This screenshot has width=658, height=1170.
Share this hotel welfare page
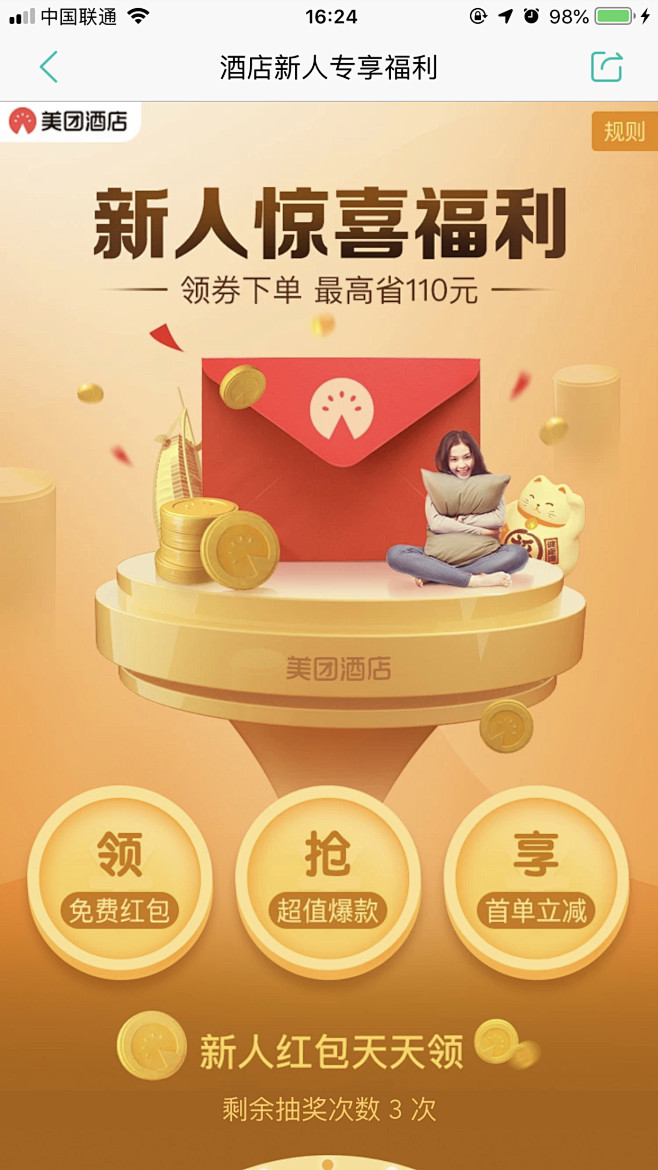pos(606,67)
